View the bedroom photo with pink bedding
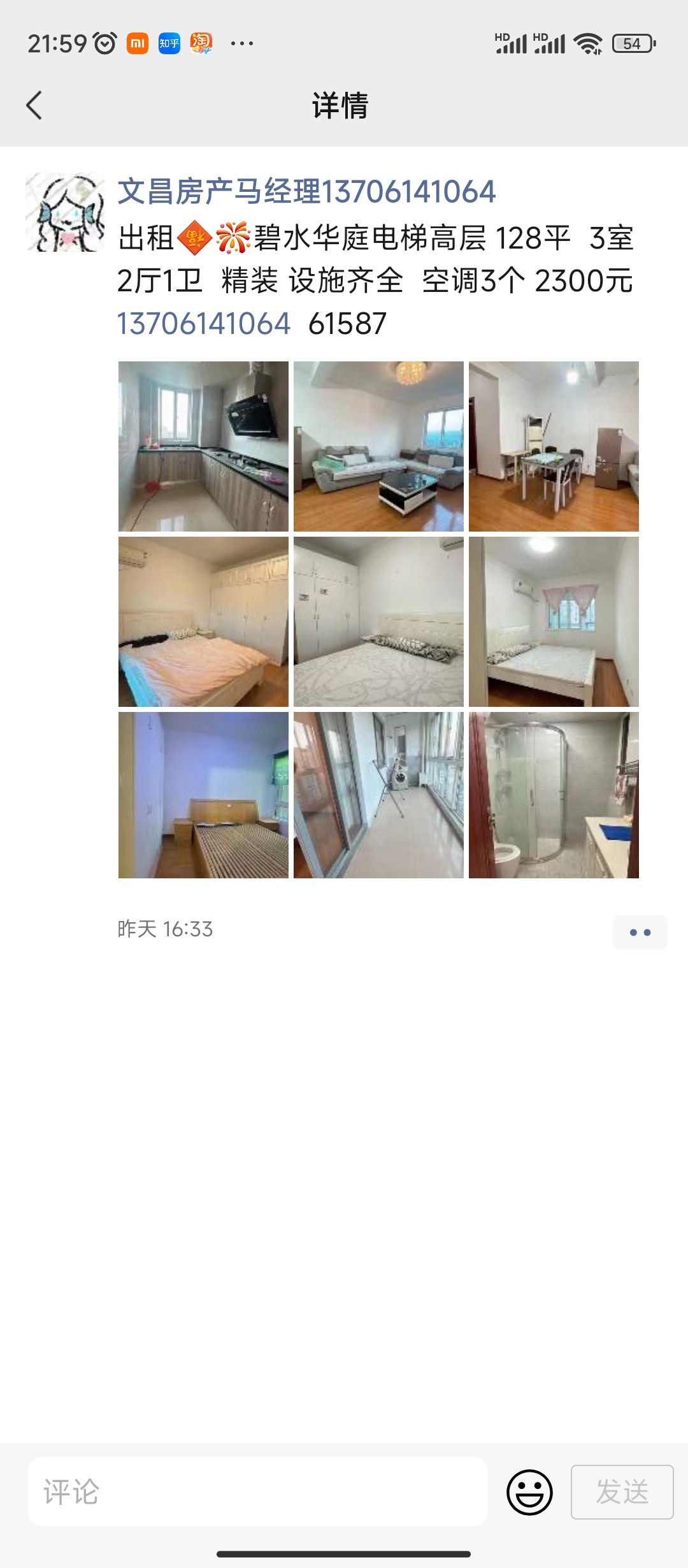Viewport: 688px width, 1568px height. pyautogui.click(x=203, y=621)
